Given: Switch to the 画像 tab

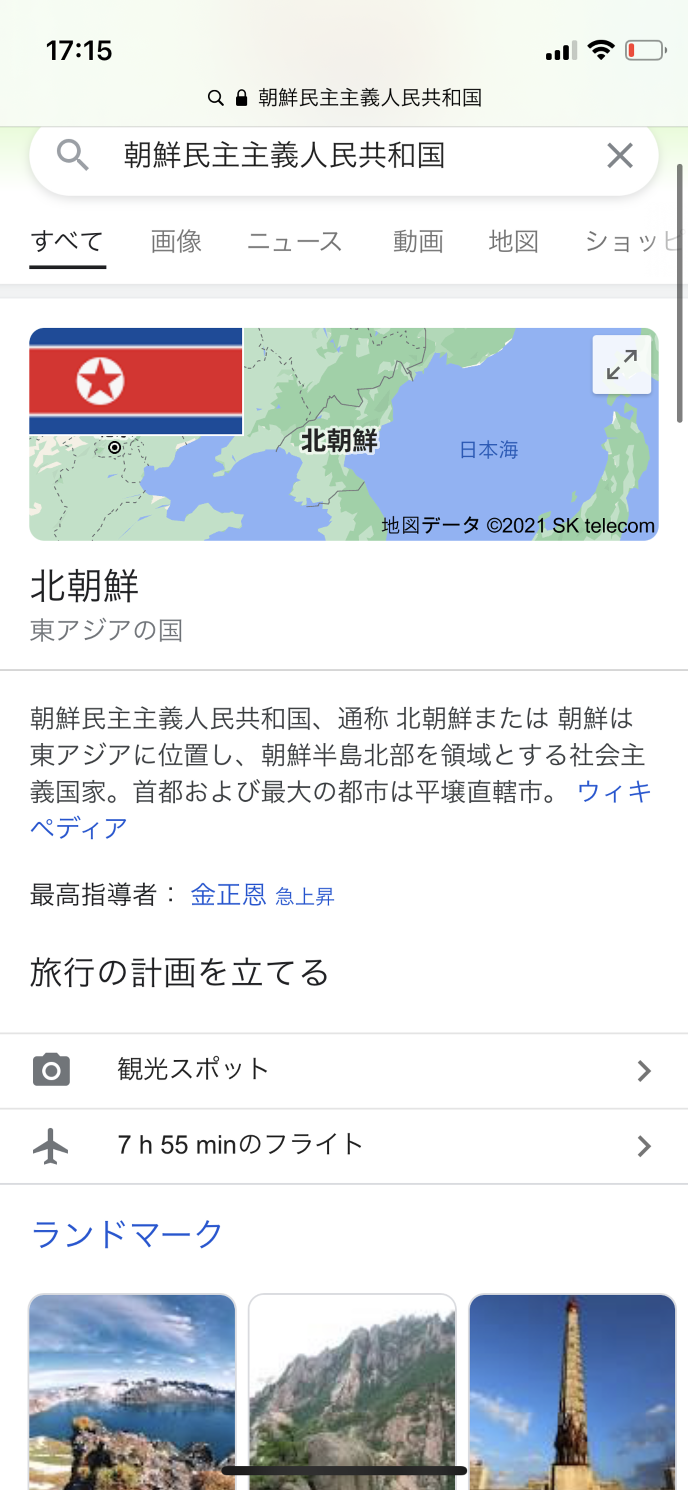Looking at the screenshot, I should tap(176, 241).
